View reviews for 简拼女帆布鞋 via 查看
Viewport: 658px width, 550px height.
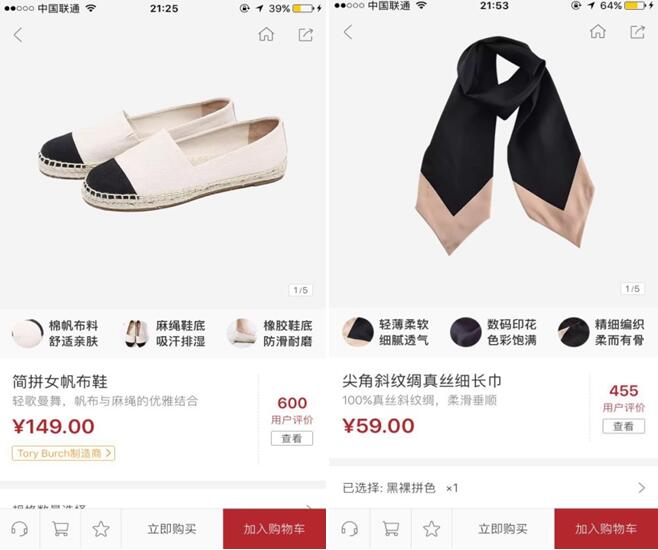click(292, 438)
